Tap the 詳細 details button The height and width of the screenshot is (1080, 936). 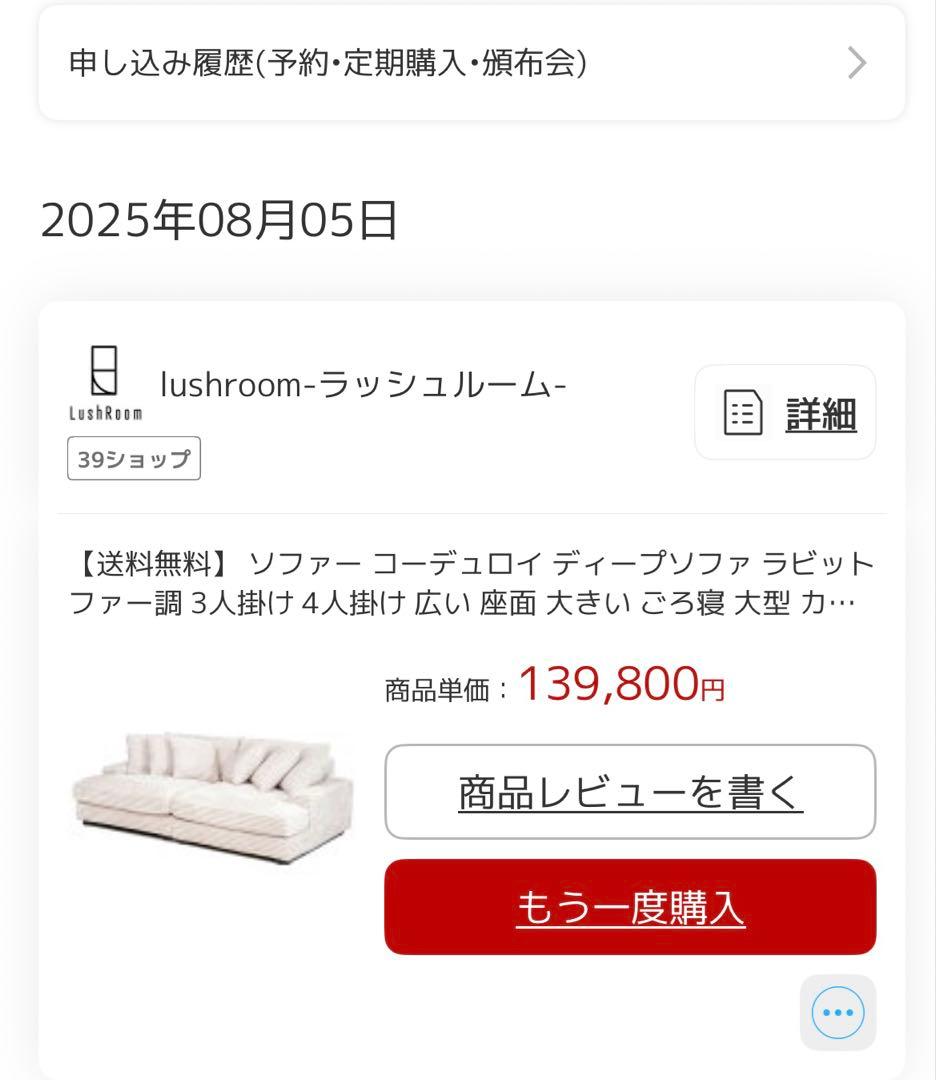point(820,413)
